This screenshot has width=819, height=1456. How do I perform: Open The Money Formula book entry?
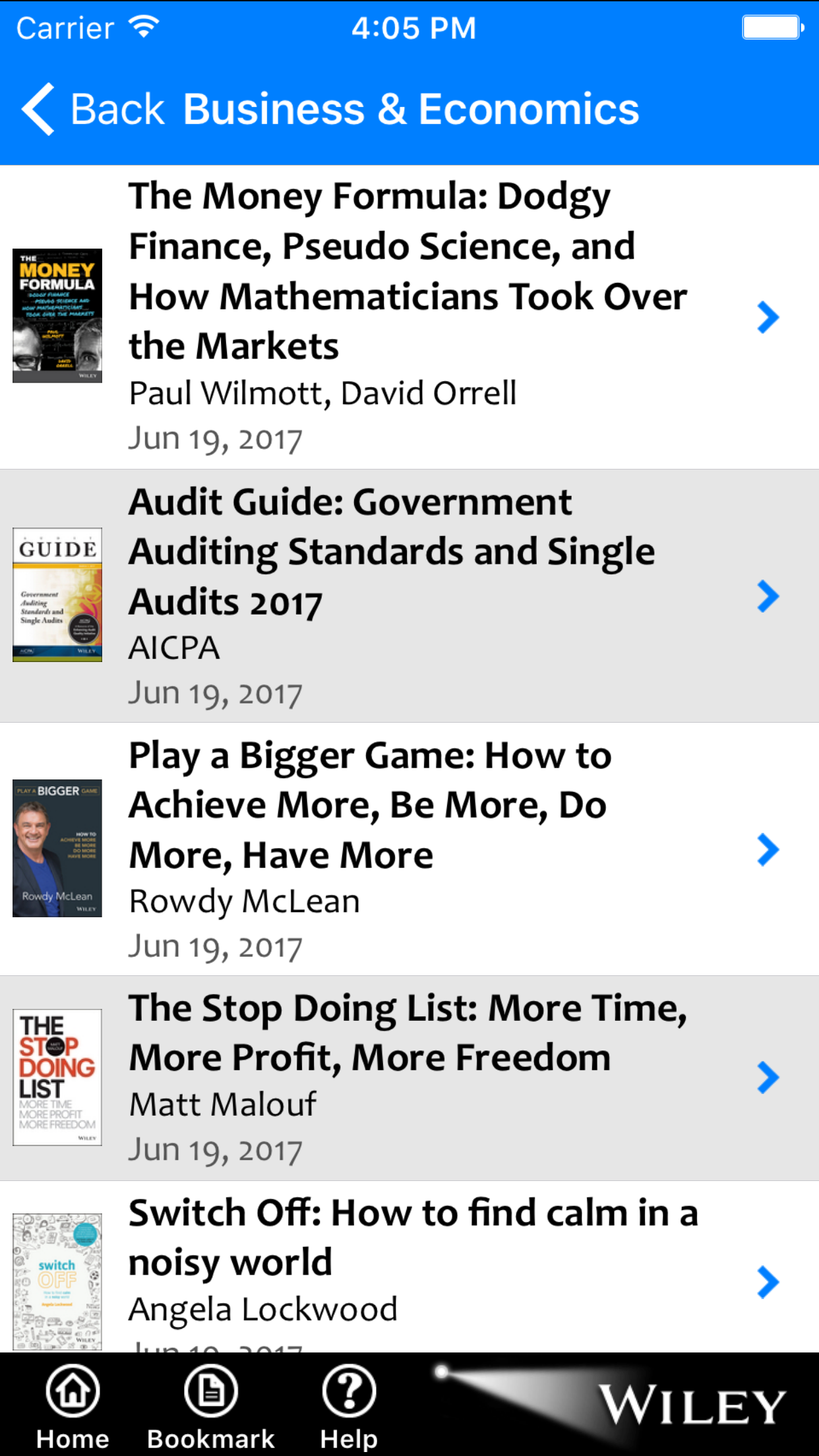409,317
